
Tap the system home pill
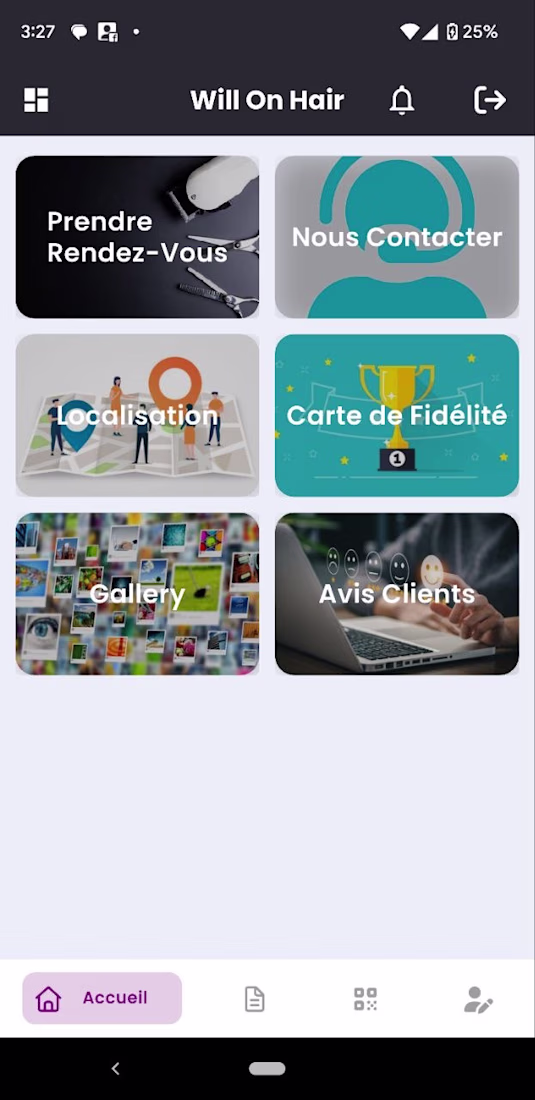[x=267, y=1068]
